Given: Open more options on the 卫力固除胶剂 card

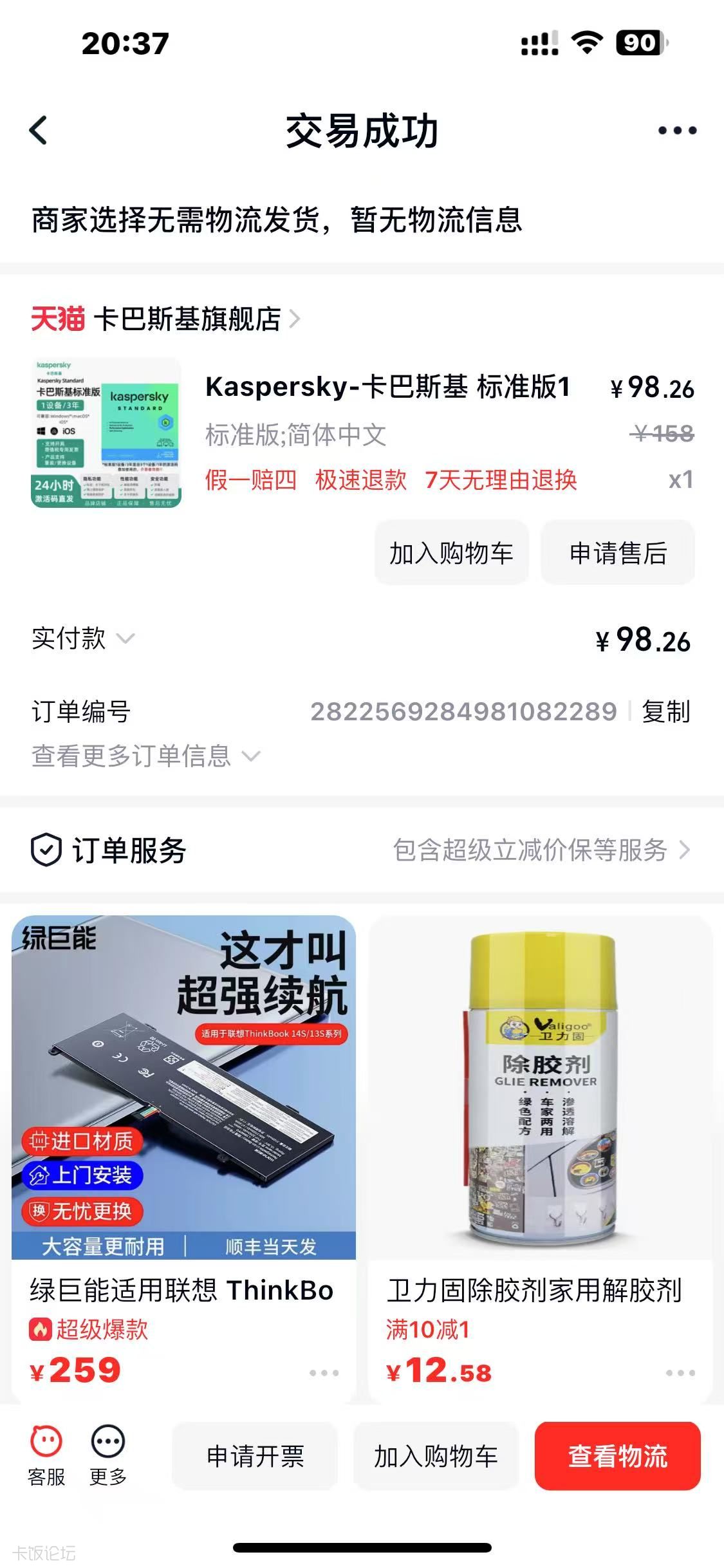Looking at the screenshot, I should [x=680, y=1373].
